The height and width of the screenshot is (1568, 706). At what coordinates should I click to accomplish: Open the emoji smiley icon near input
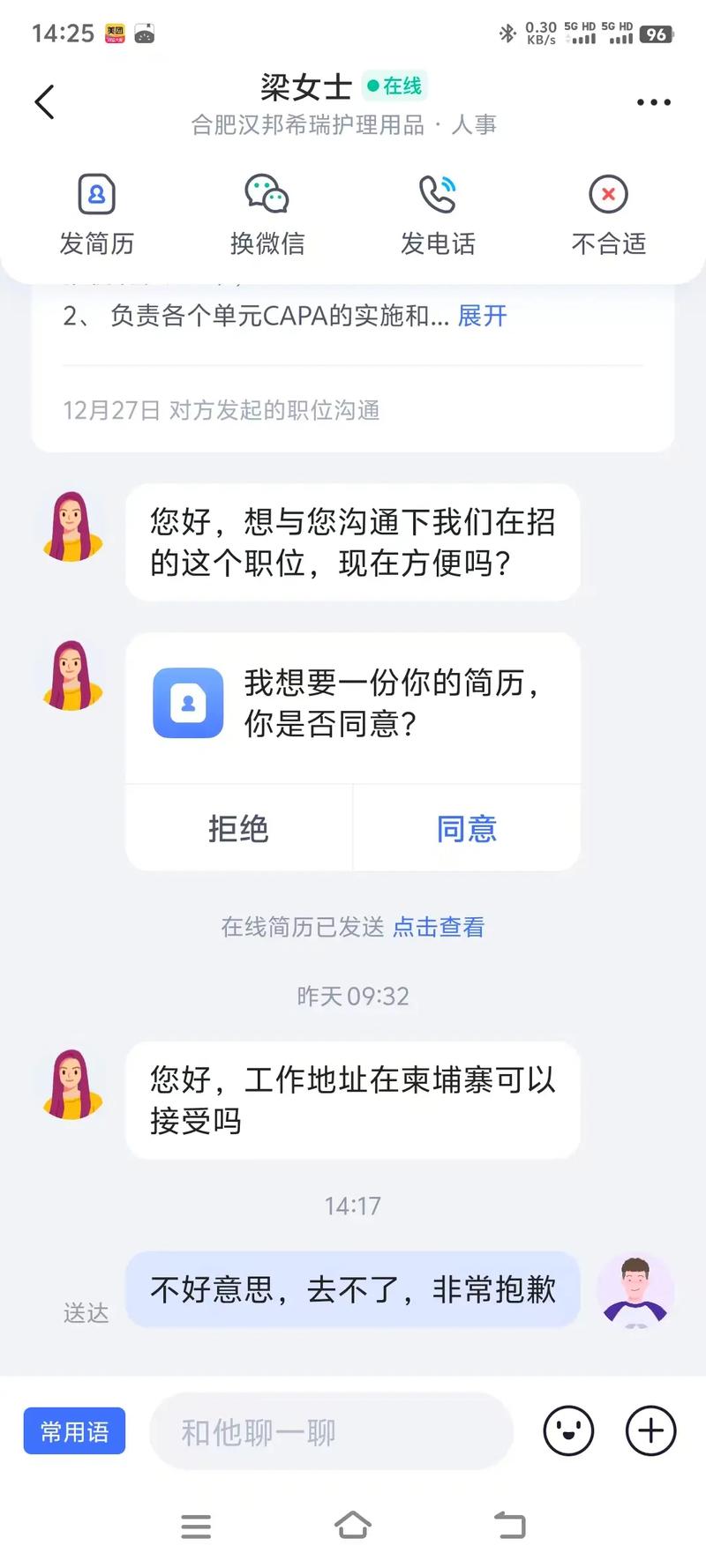(568, 1431)
